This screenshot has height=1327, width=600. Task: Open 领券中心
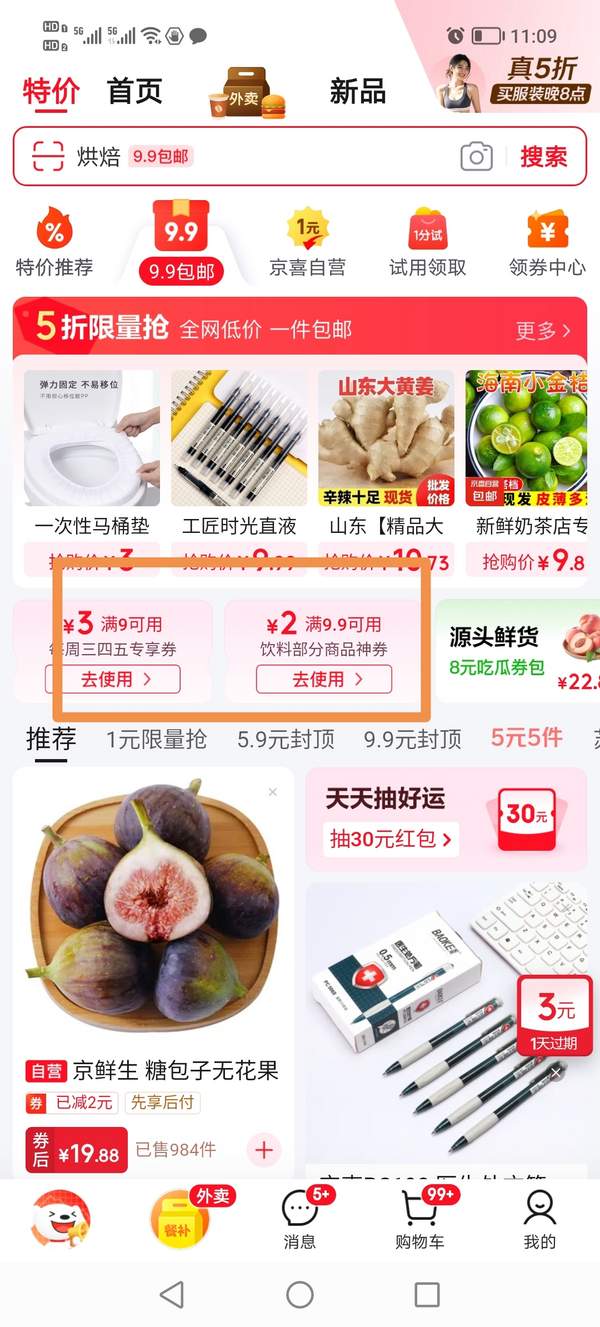point(547,244)
